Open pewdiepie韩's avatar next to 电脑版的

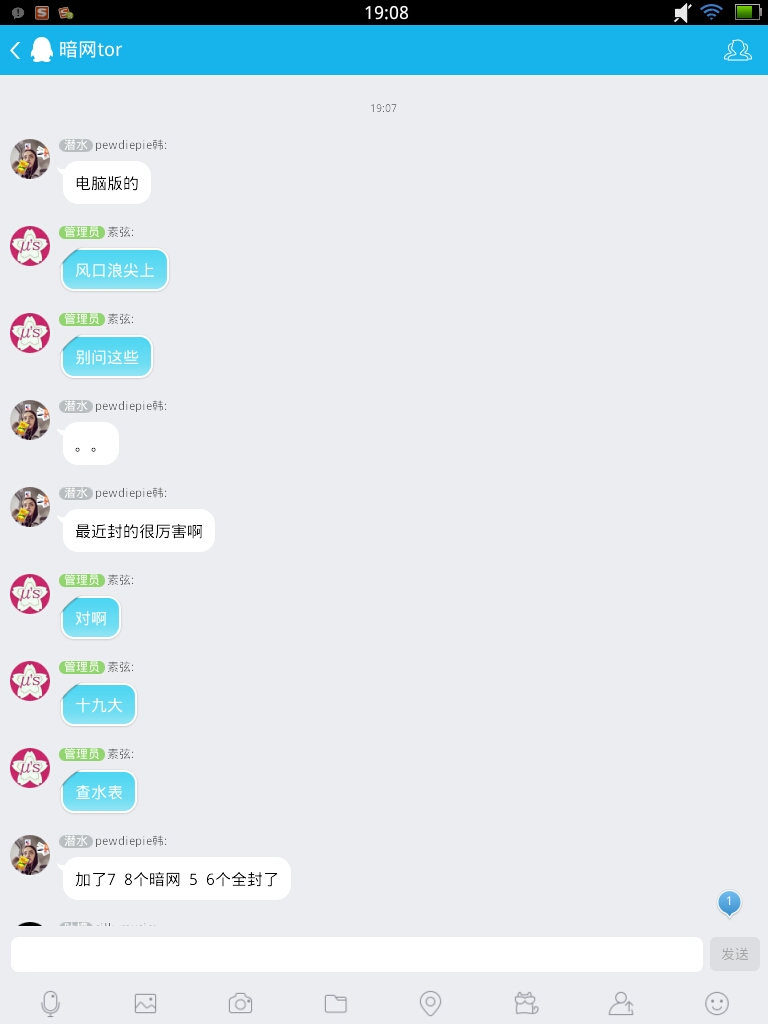coord(30,159)
